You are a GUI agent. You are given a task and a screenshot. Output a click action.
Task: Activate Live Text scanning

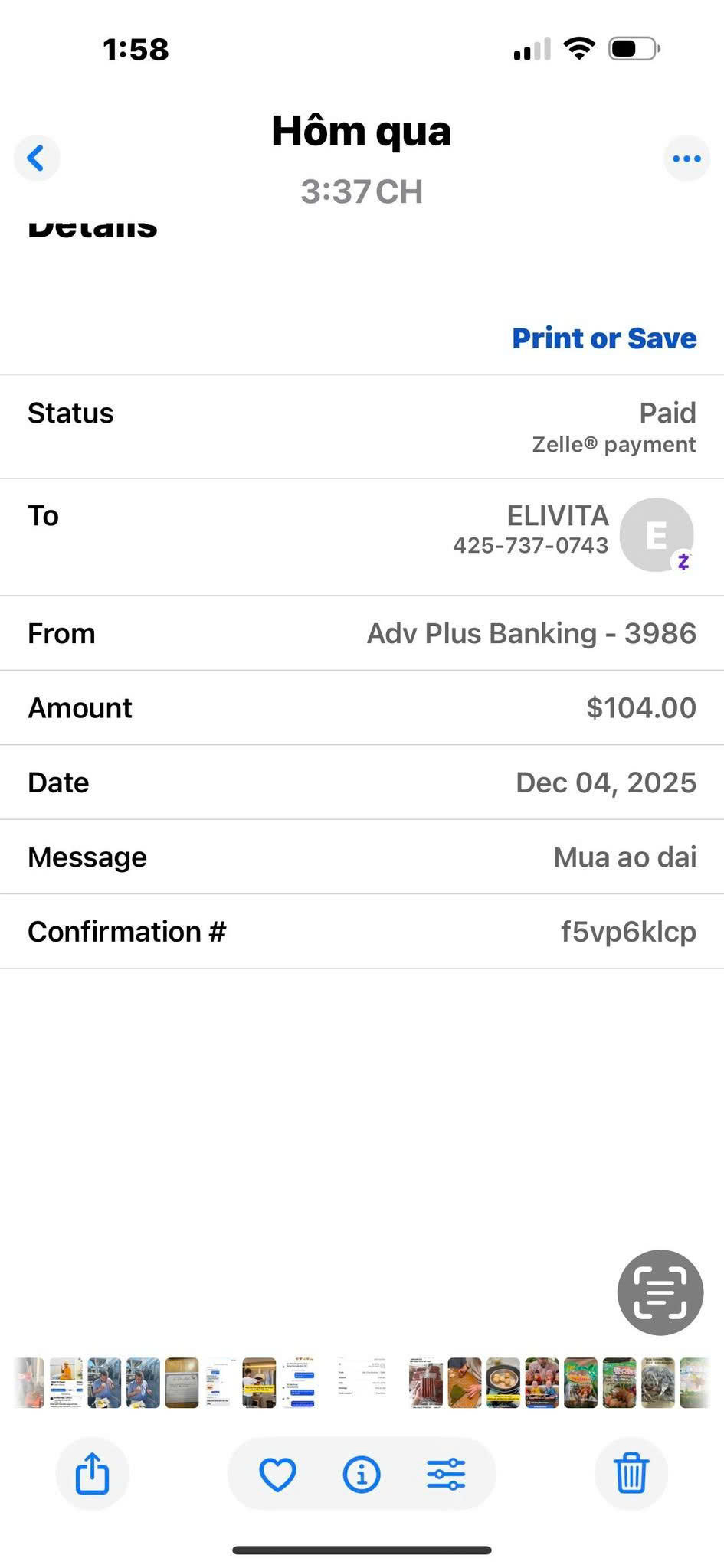pos(660,1292)
